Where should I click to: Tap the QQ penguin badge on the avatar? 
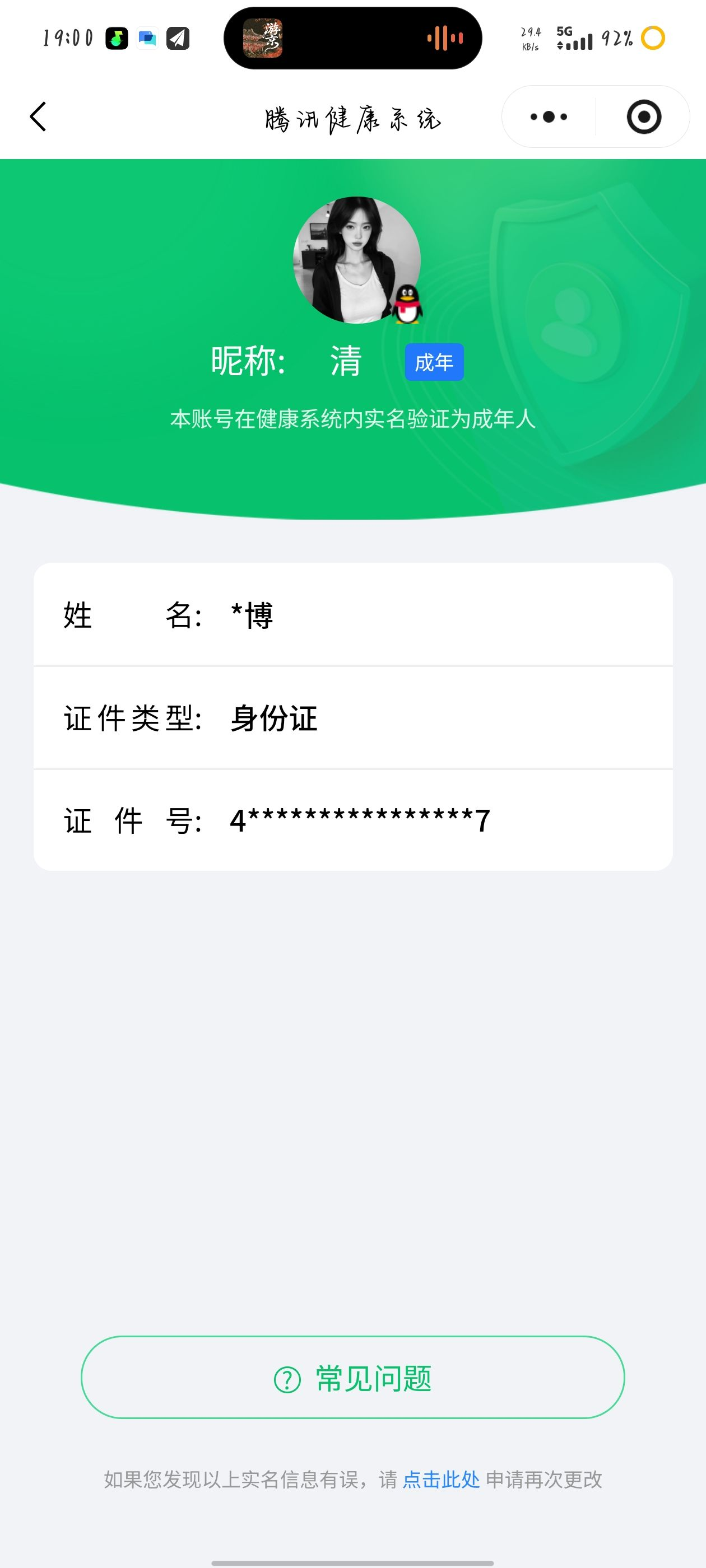(407, 304)
